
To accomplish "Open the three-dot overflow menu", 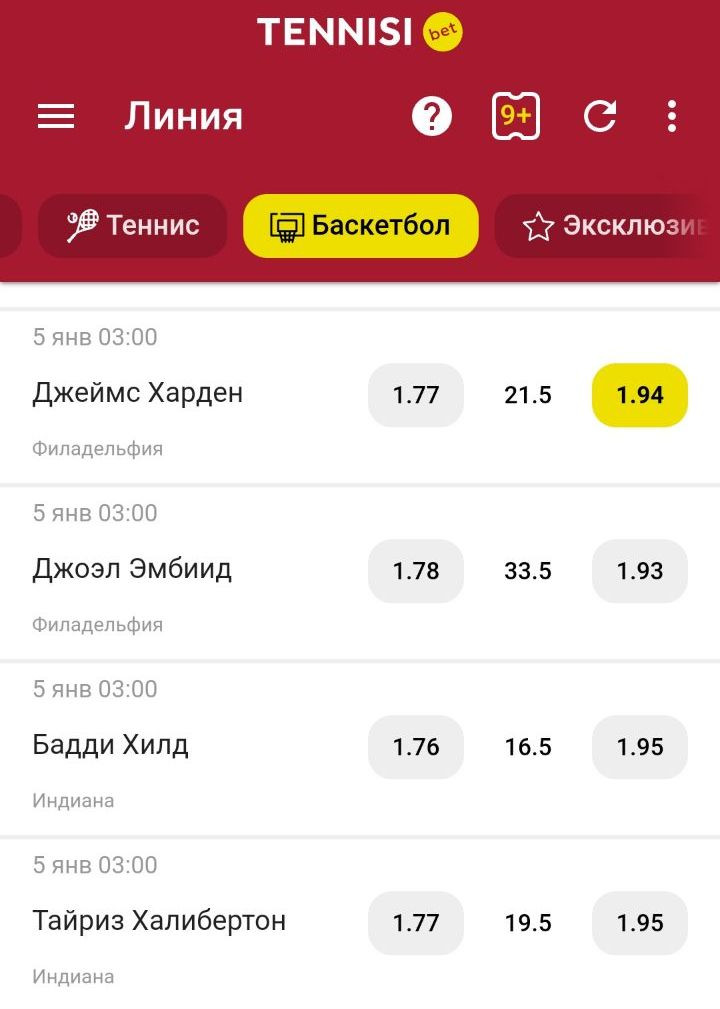I will [672, 117].
